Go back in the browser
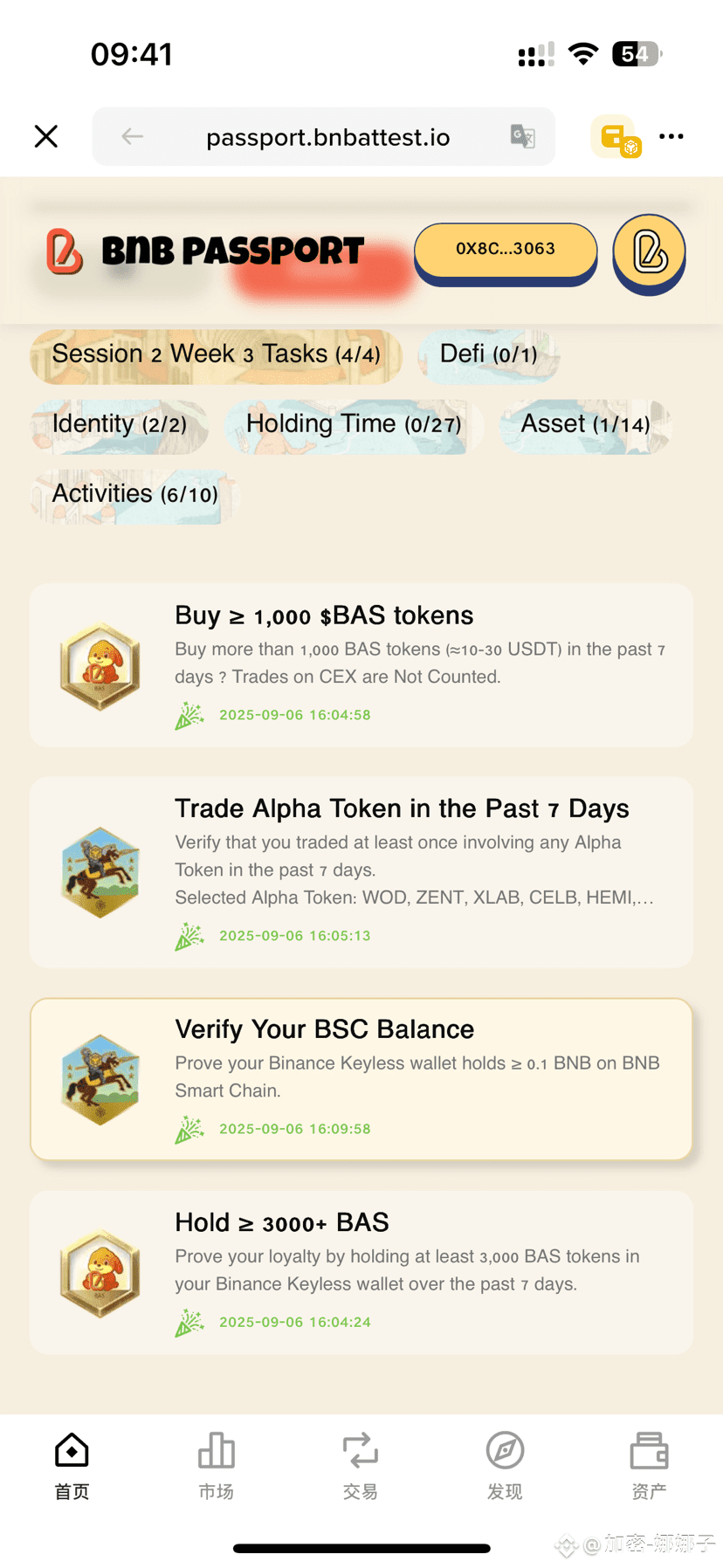 [132, 136]
